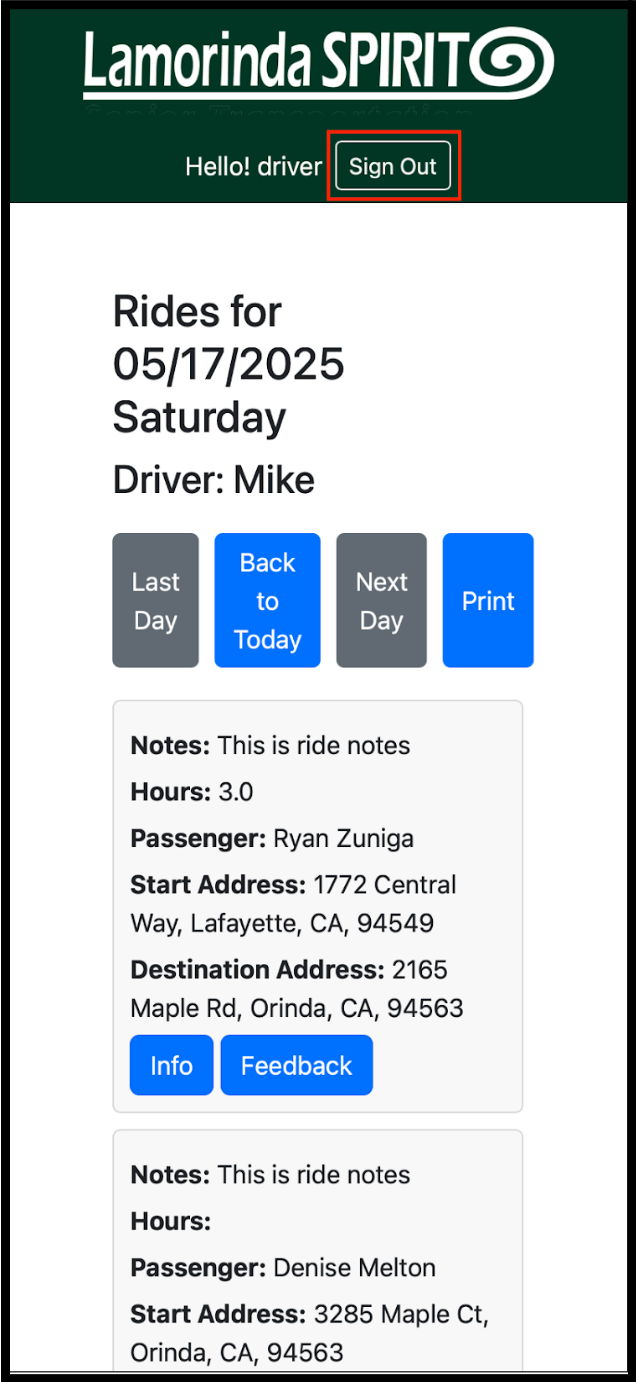Print the ride list
Image resolution: width=636 pixels, height=1382 pixels.
pyautogui.click(x=488, y=601)
